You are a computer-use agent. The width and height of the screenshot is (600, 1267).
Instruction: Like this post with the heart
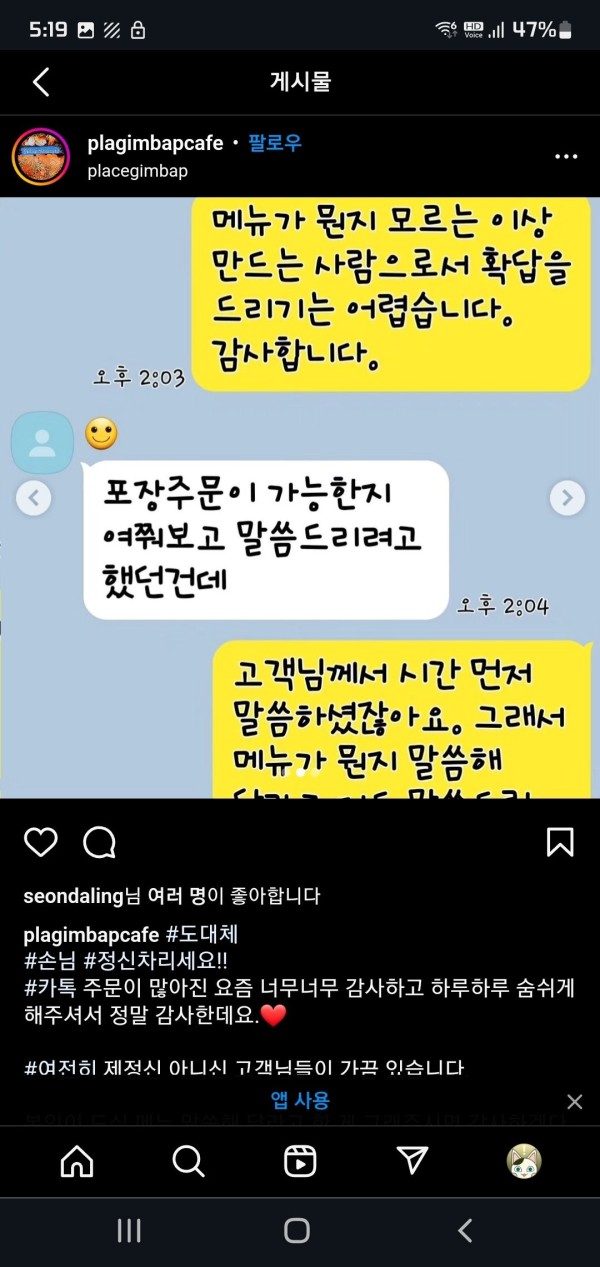pos(41,843)
